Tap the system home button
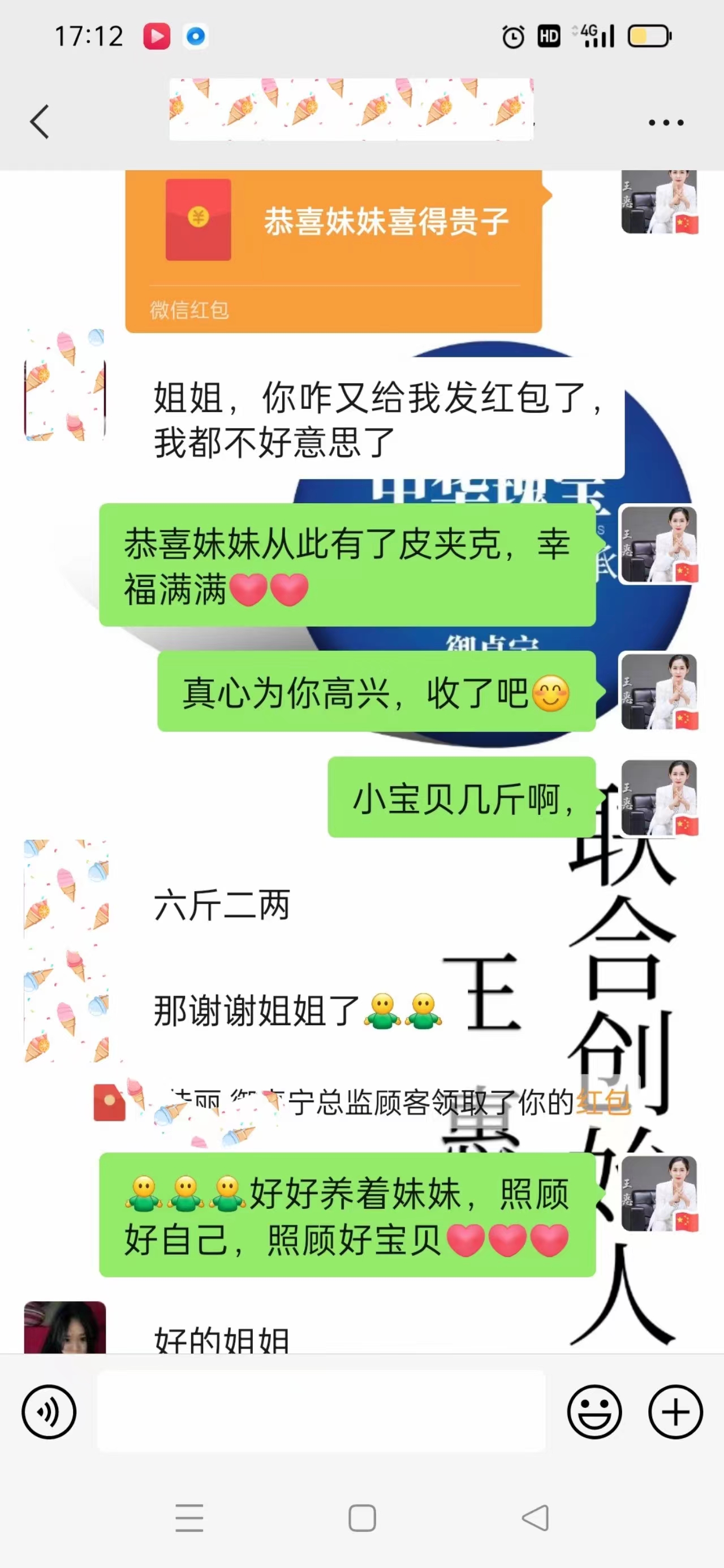 click(x=361, y=1518)
